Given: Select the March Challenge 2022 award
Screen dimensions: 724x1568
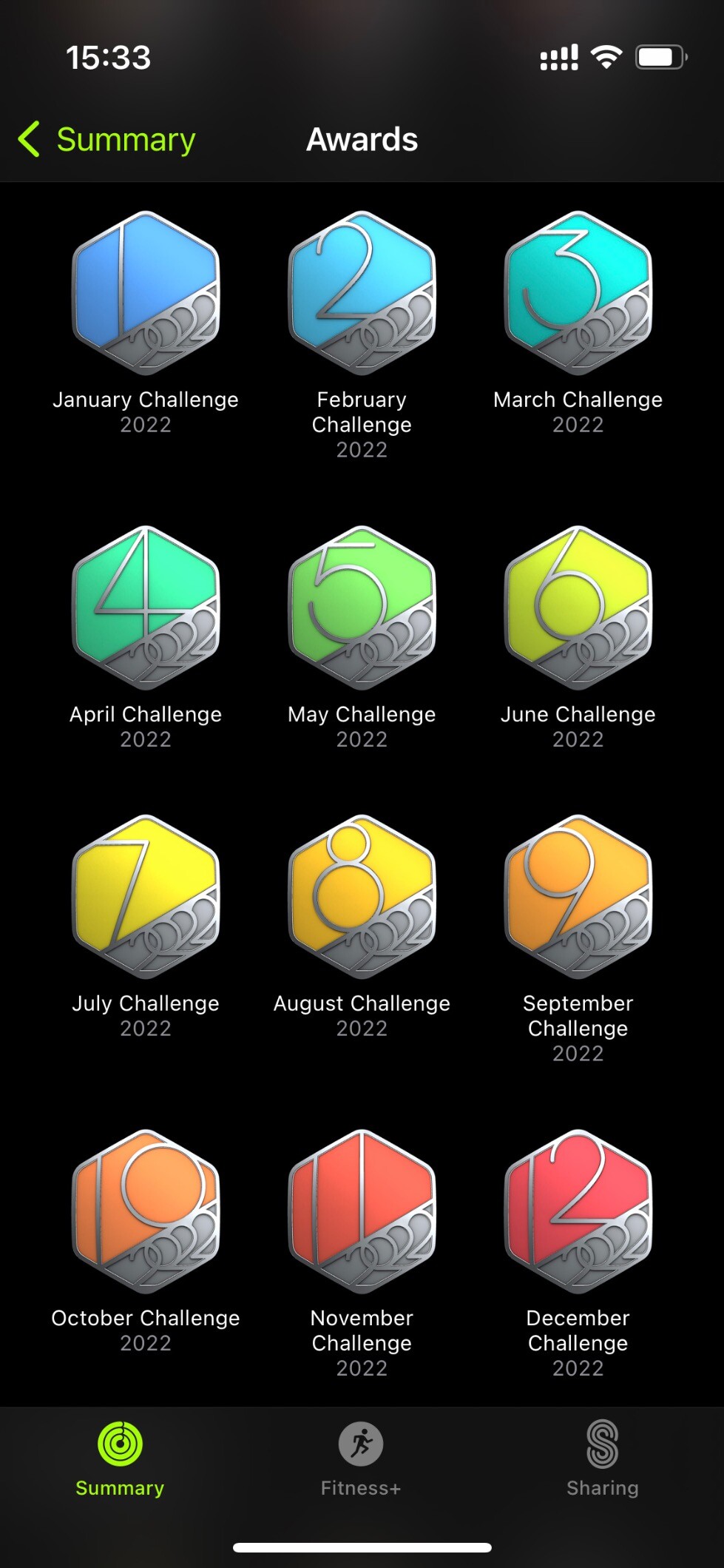Looking at the screenshot, I should [x=578, y=293].
